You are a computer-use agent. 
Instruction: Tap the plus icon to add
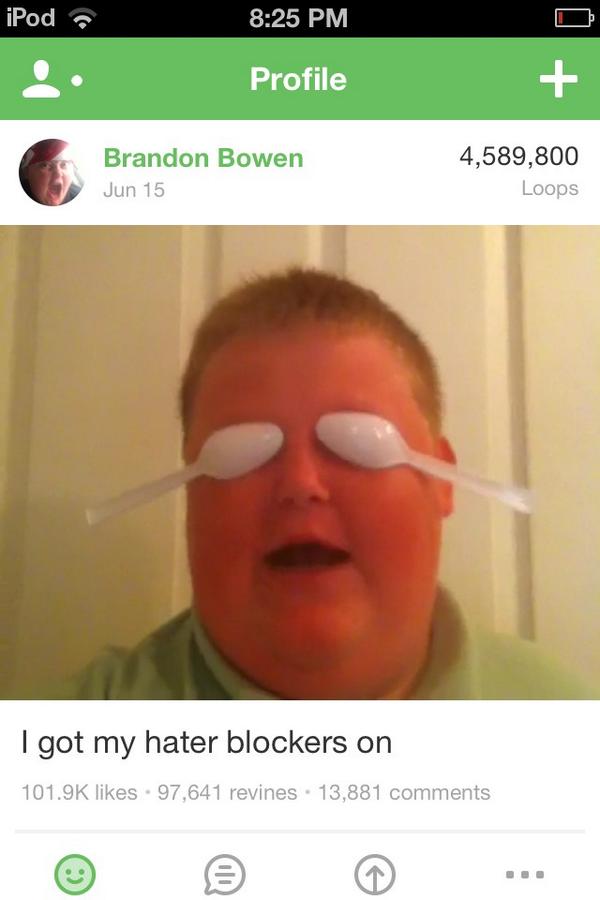[x=558, y=80]
